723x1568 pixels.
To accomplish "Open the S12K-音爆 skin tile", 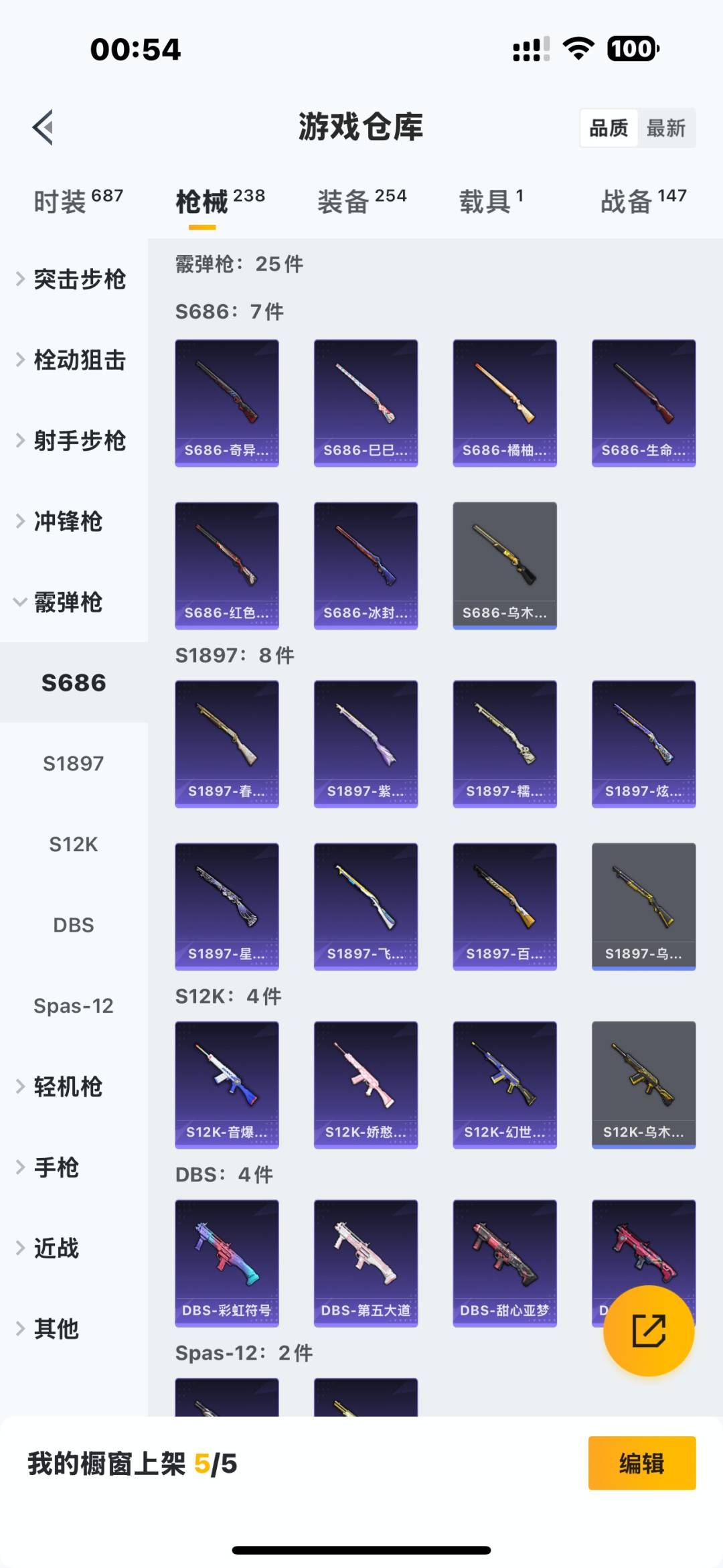I will click(x=227, y=1084).
